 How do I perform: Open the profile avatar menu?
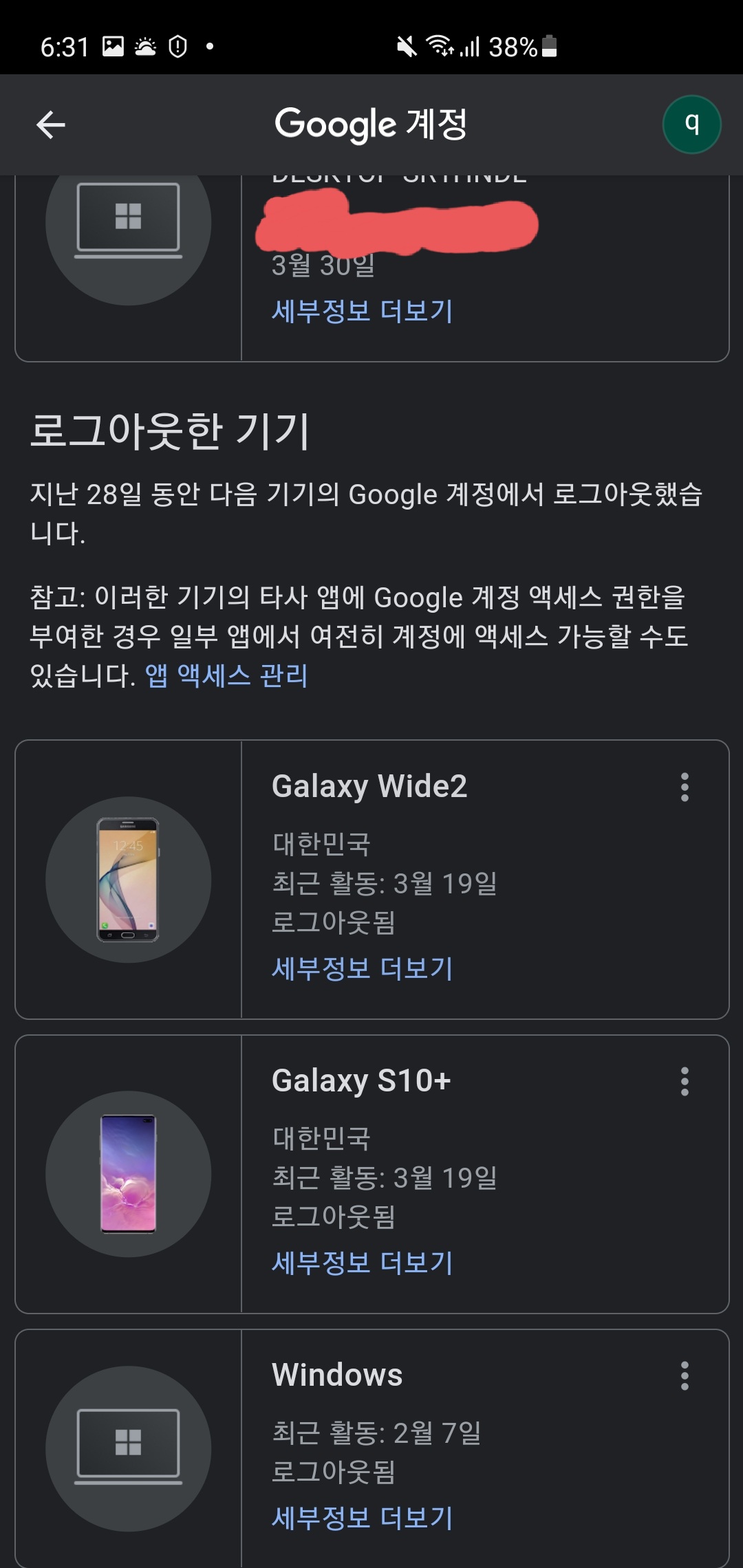[692, 124]
